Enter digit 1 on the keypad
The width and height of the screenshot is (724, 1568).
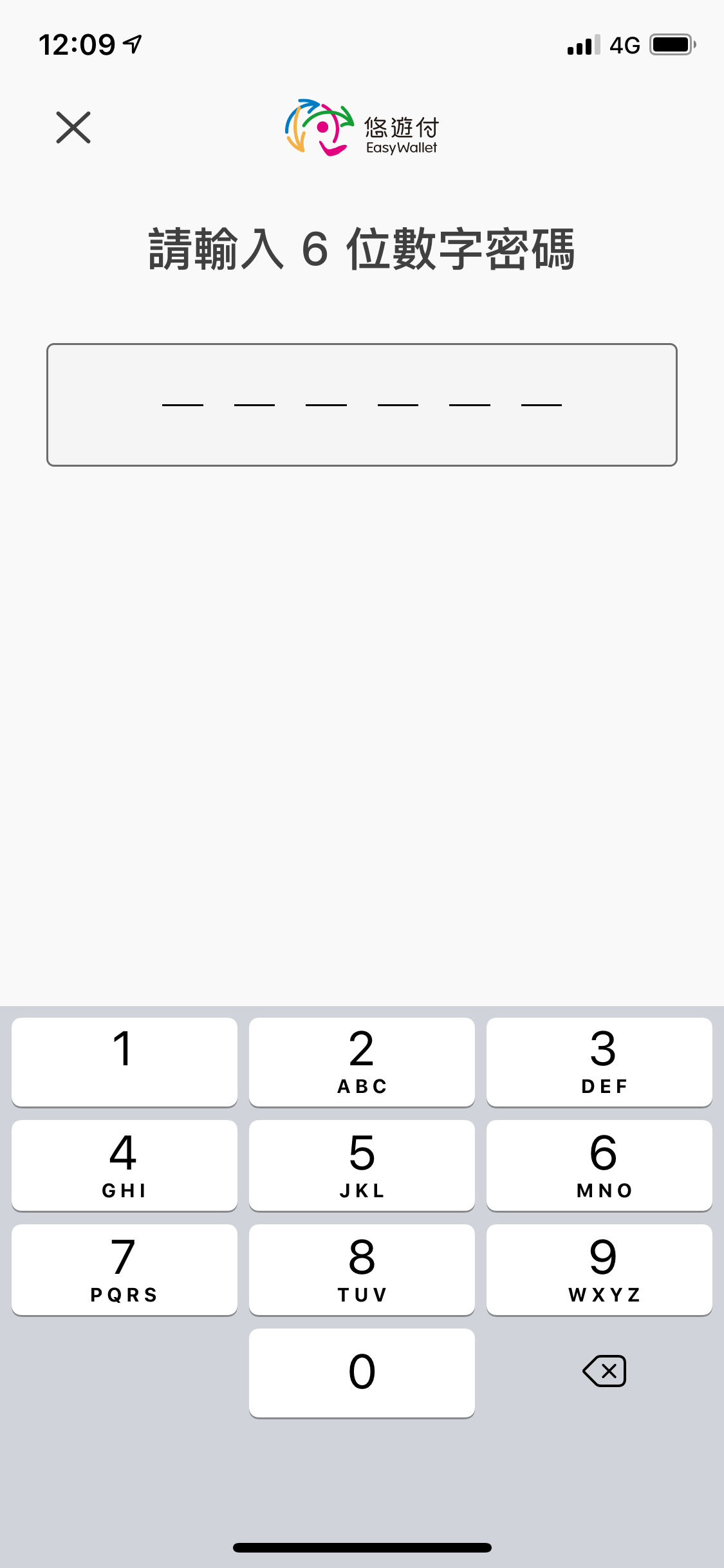coord(124,1062)
